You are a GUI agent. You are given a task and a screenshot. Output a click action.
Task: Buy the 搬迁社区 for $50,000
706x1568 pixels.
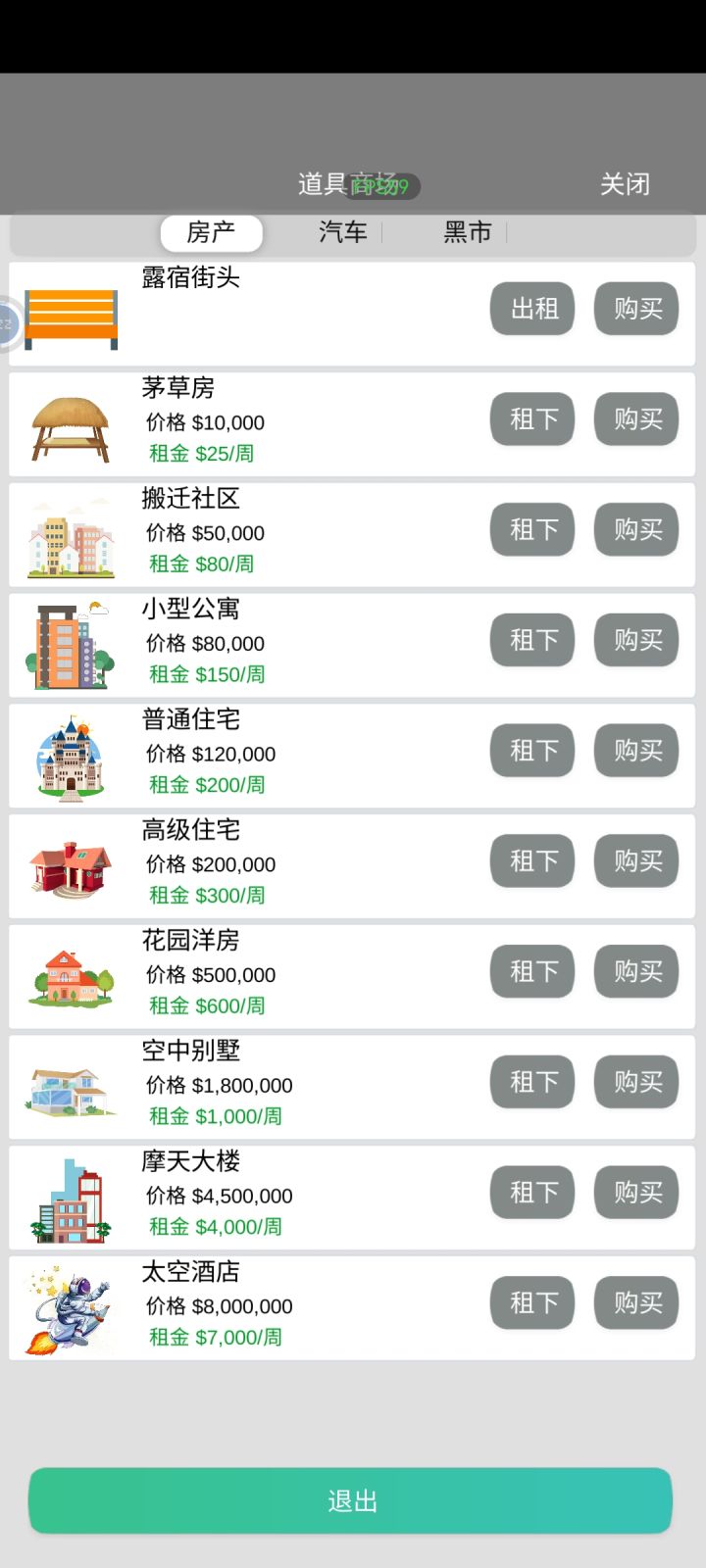coord(636,530)
